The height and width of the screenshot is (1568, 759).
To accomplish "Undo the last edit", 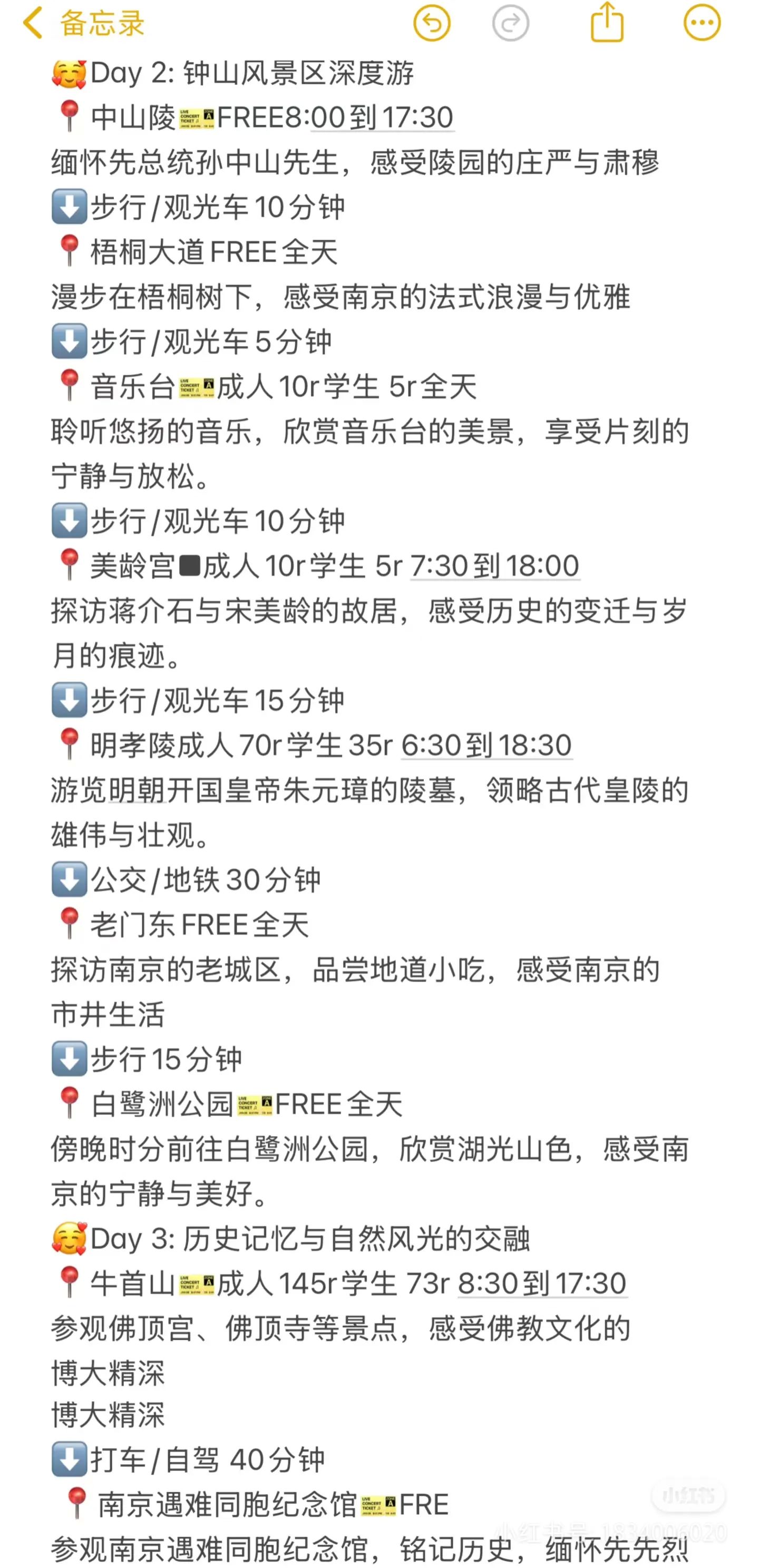I will point(431,23).
